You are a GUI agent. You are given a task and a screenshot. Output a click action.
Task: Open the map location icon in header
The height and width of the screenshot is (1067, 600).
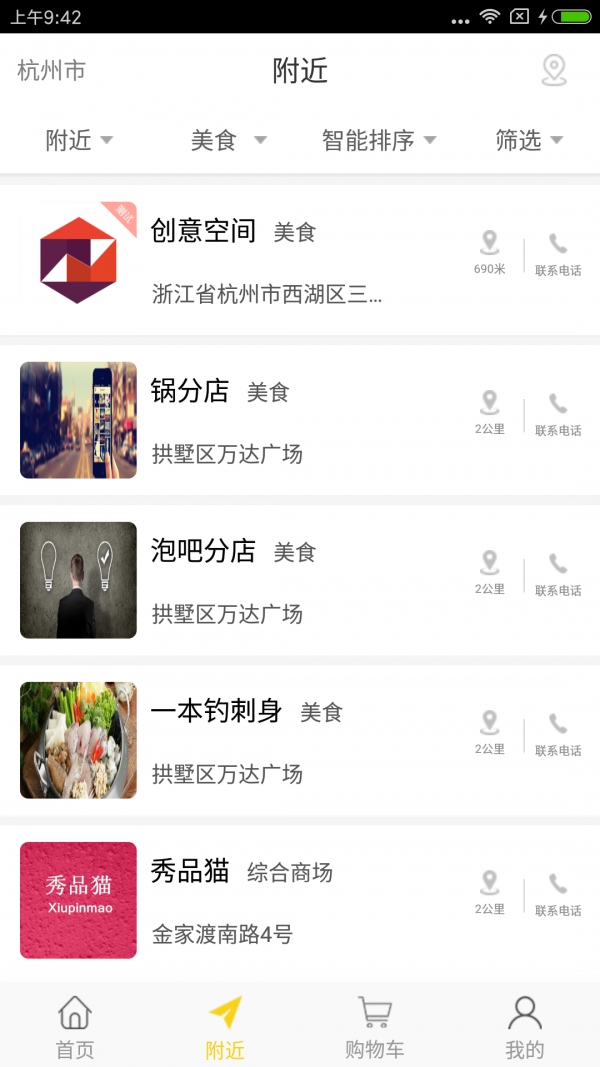click(553, 70)
